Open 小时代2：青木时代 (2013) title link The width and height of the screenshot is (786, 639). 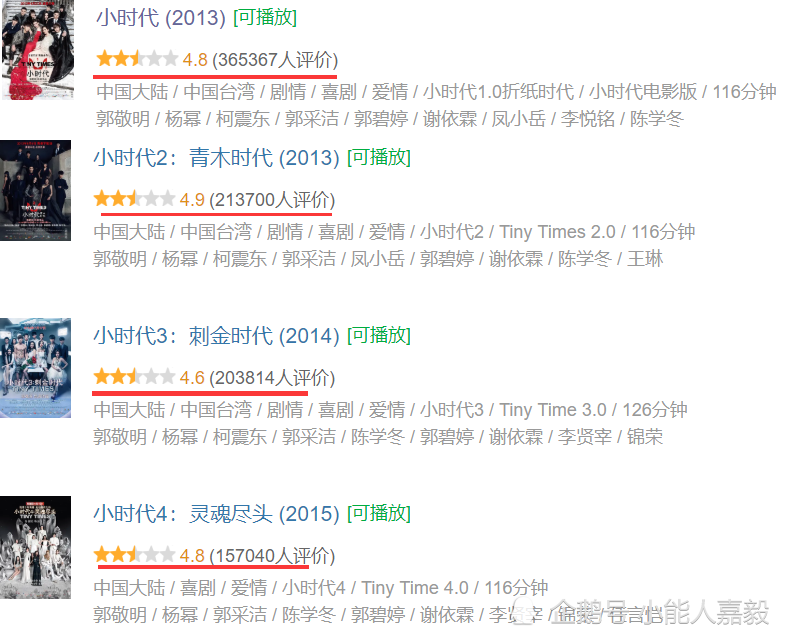[x=216, y=158]
